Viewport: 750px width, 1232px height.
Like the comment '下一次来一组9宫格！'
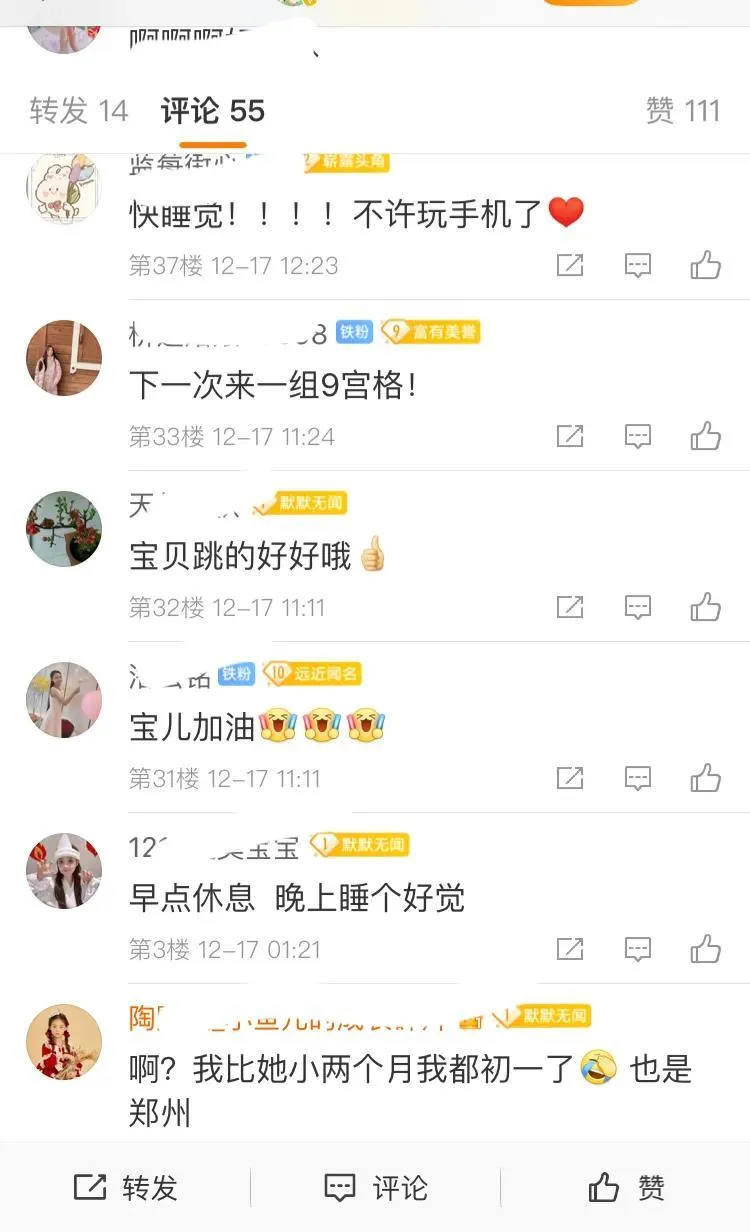(x=705, y=436)
